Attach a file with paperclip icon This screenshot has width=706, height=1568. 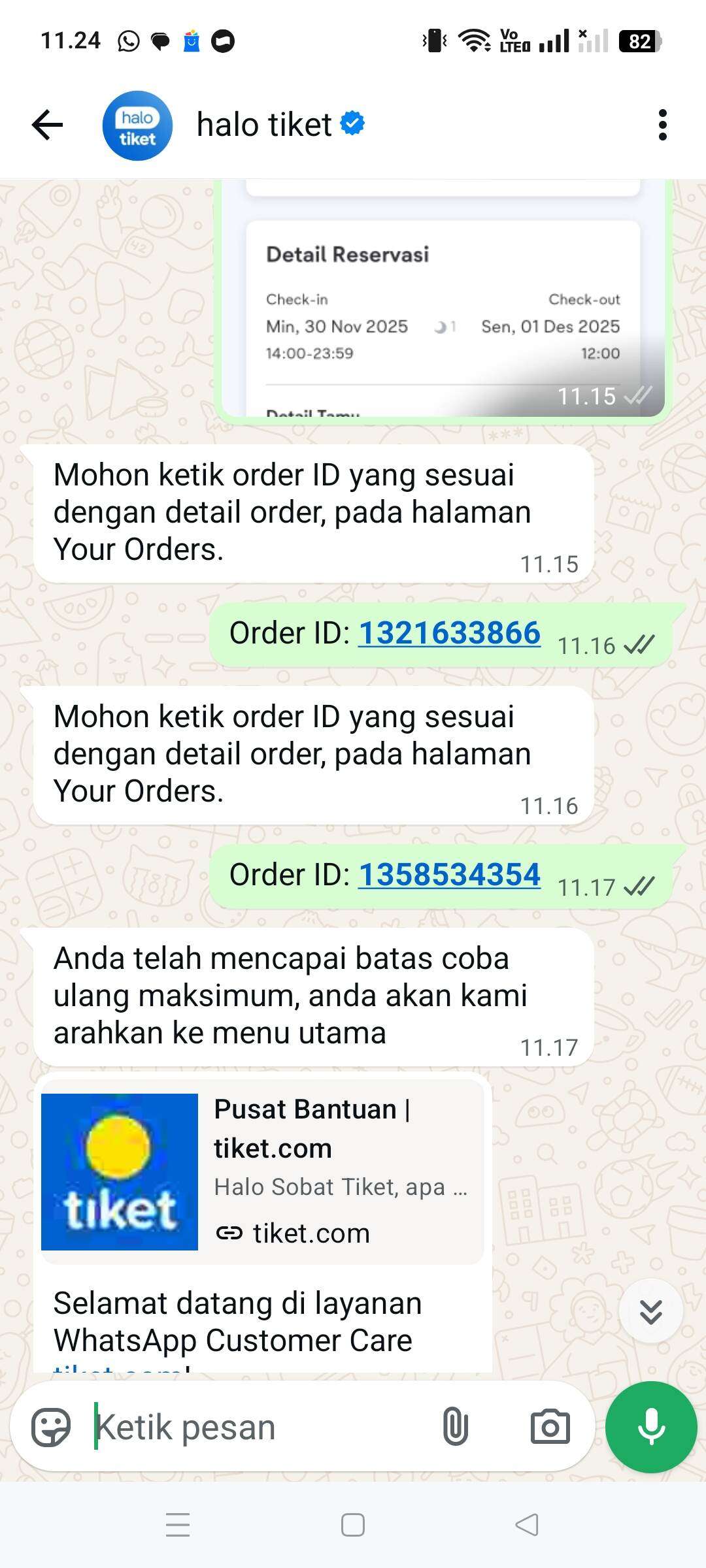tap(455, 1427)
